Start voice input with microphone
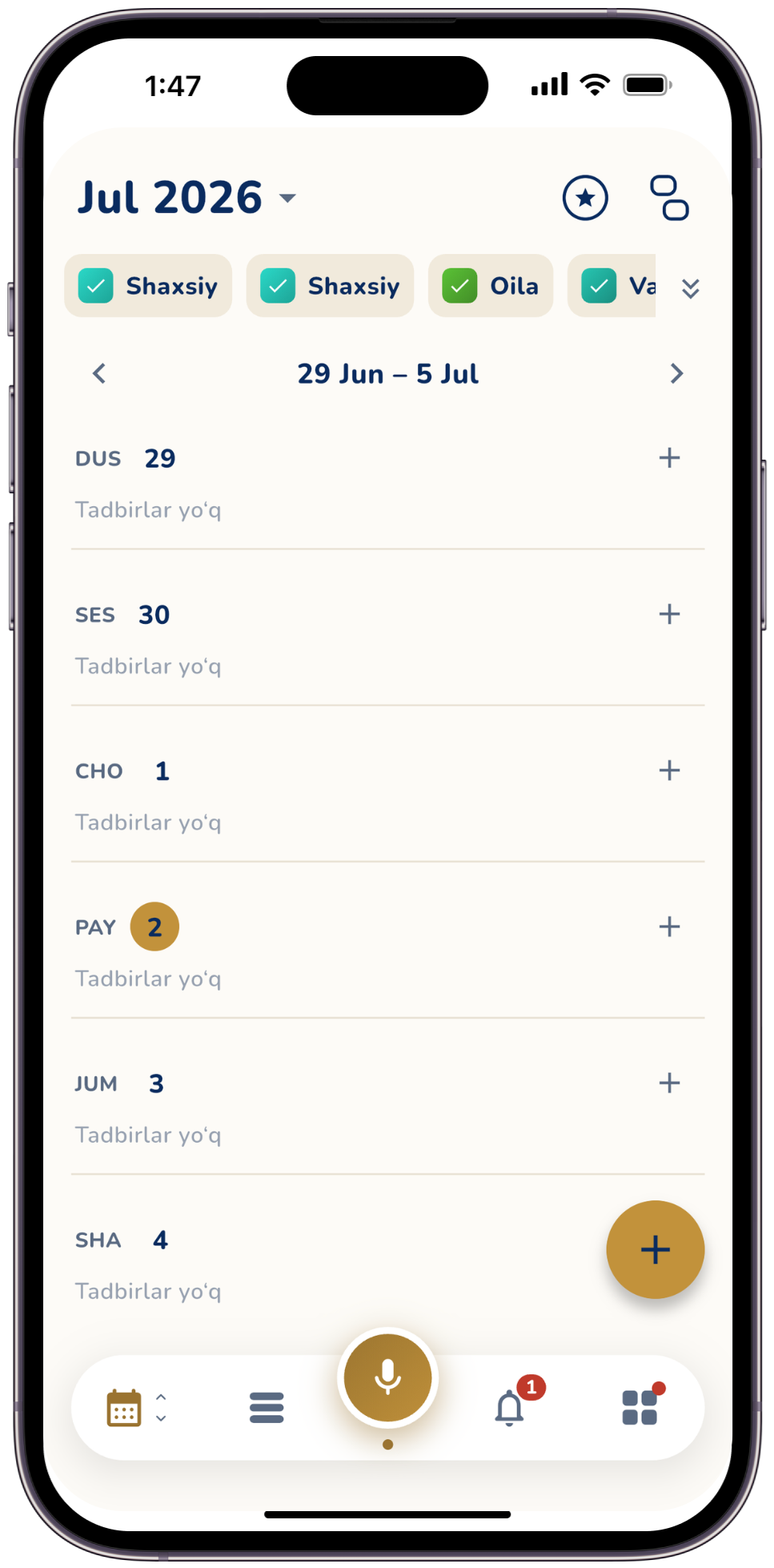774x1568 pixels. click(387, 1377)
